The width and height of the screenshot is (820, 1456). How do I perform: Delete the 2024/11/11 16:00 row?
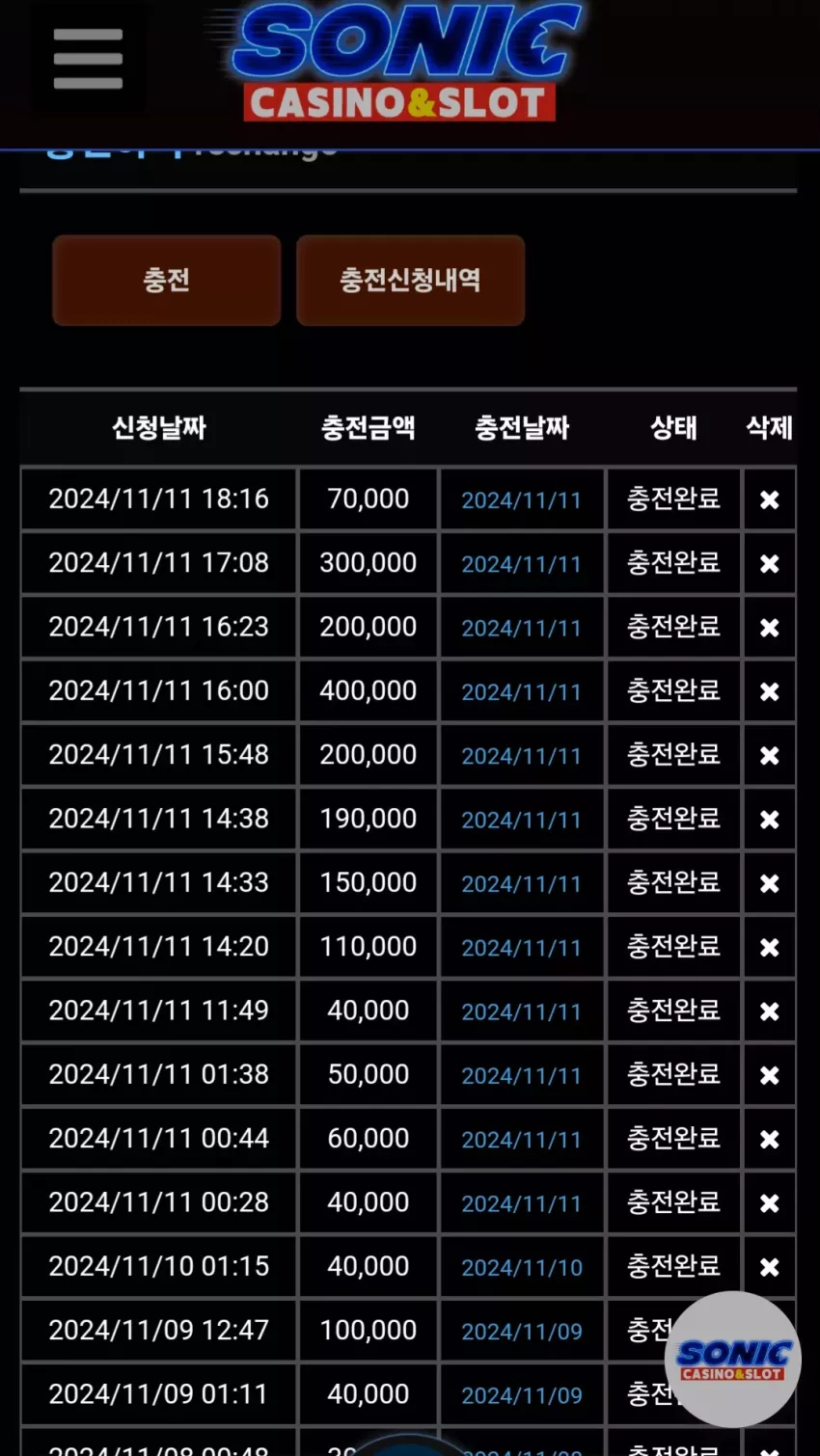[769, 691]
